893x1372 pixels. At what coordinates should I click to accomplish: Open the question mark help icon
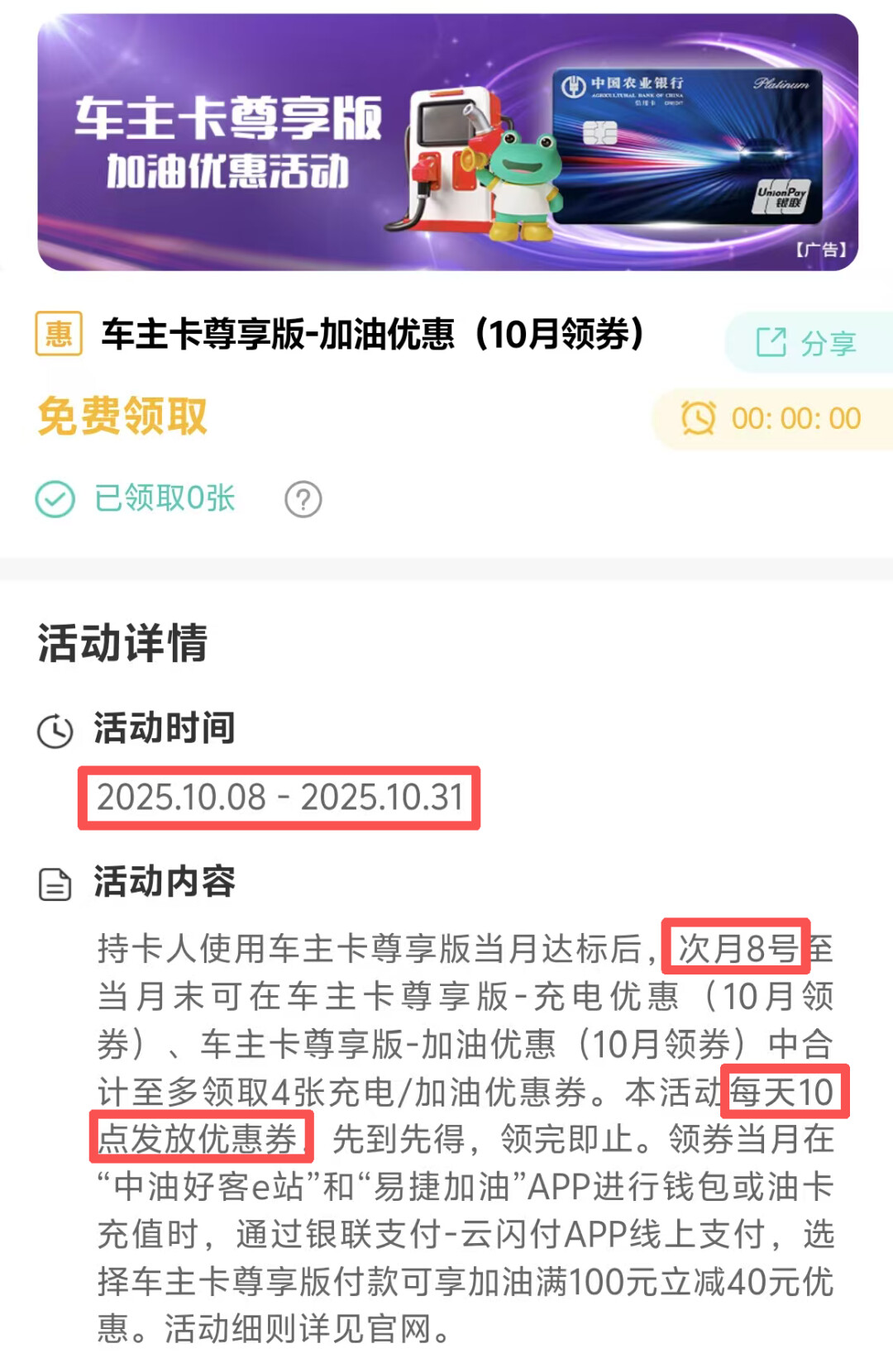303,500
